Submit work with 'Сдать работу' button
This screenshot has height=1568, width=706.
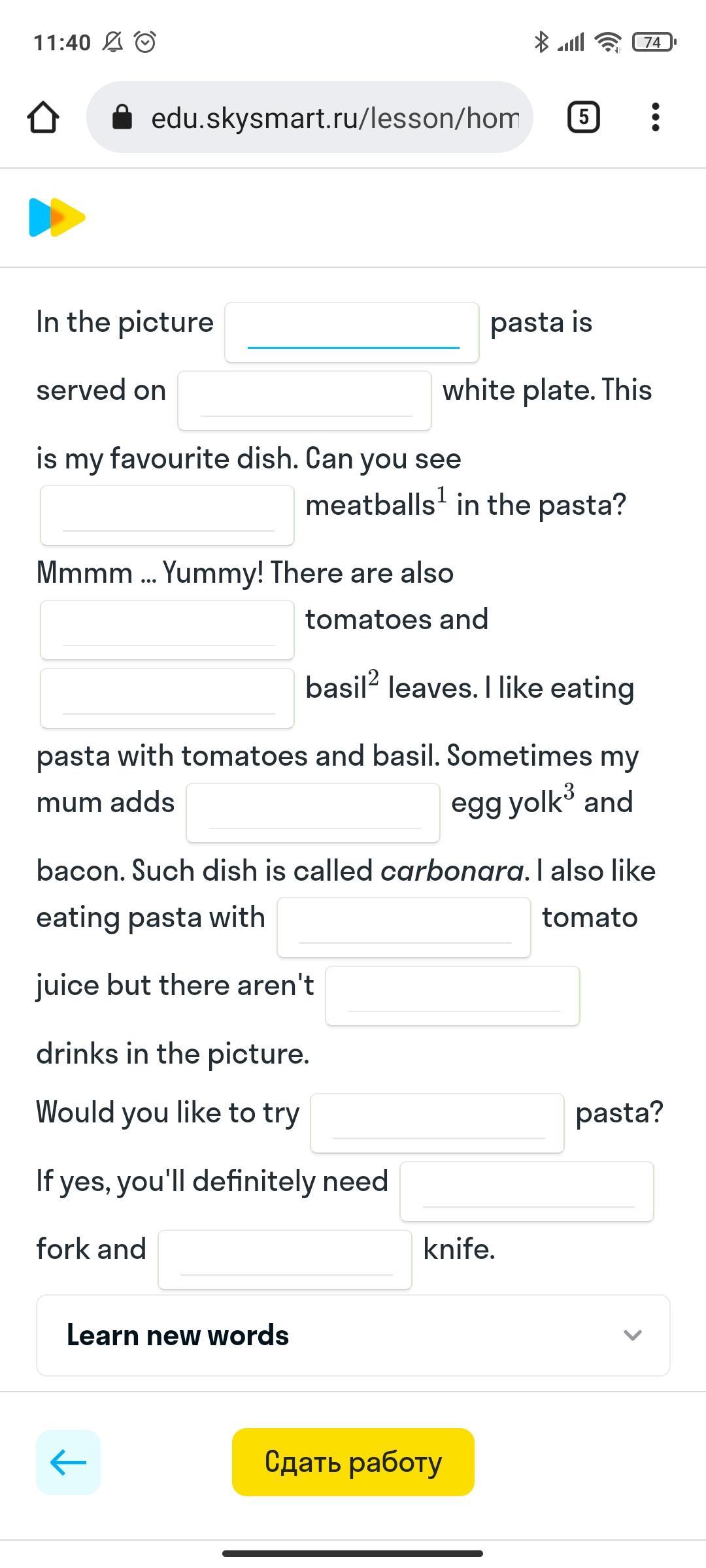point(353,1462)
